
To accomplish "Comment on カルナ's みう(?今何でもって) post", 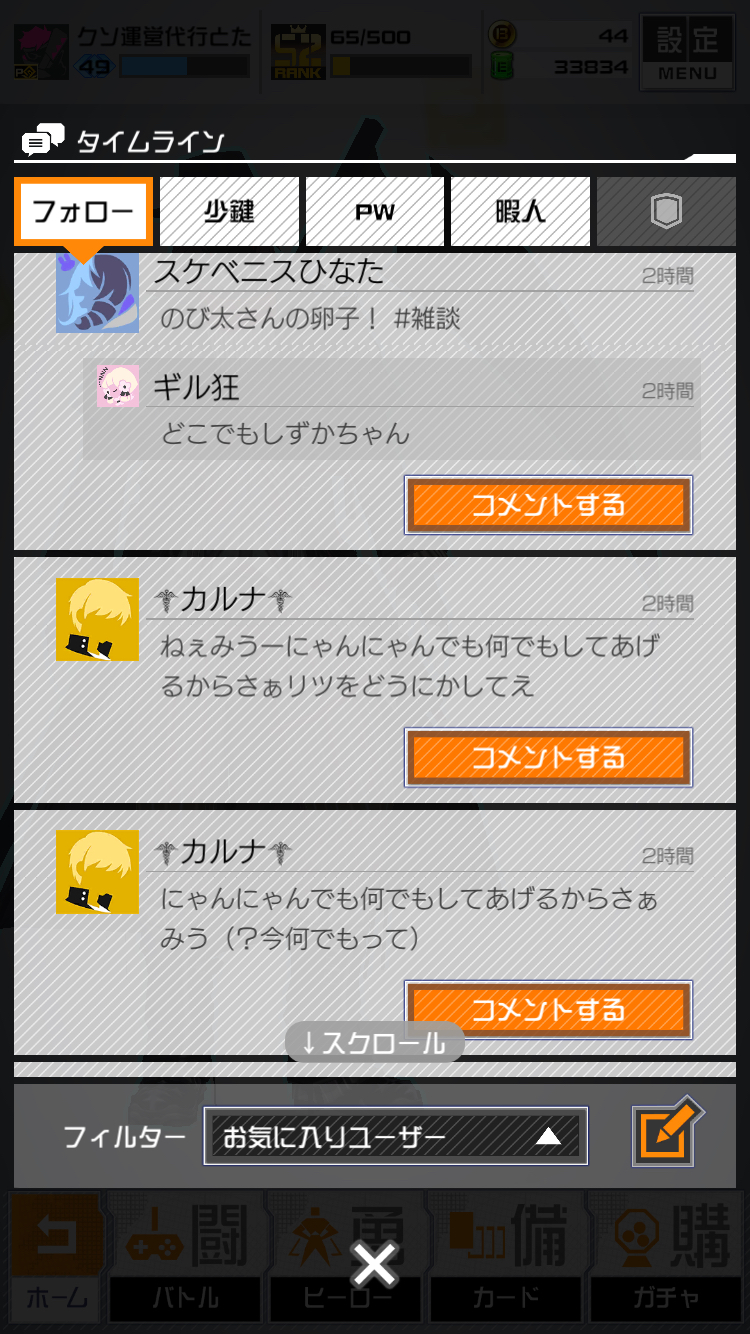I will click(548, 1009).
